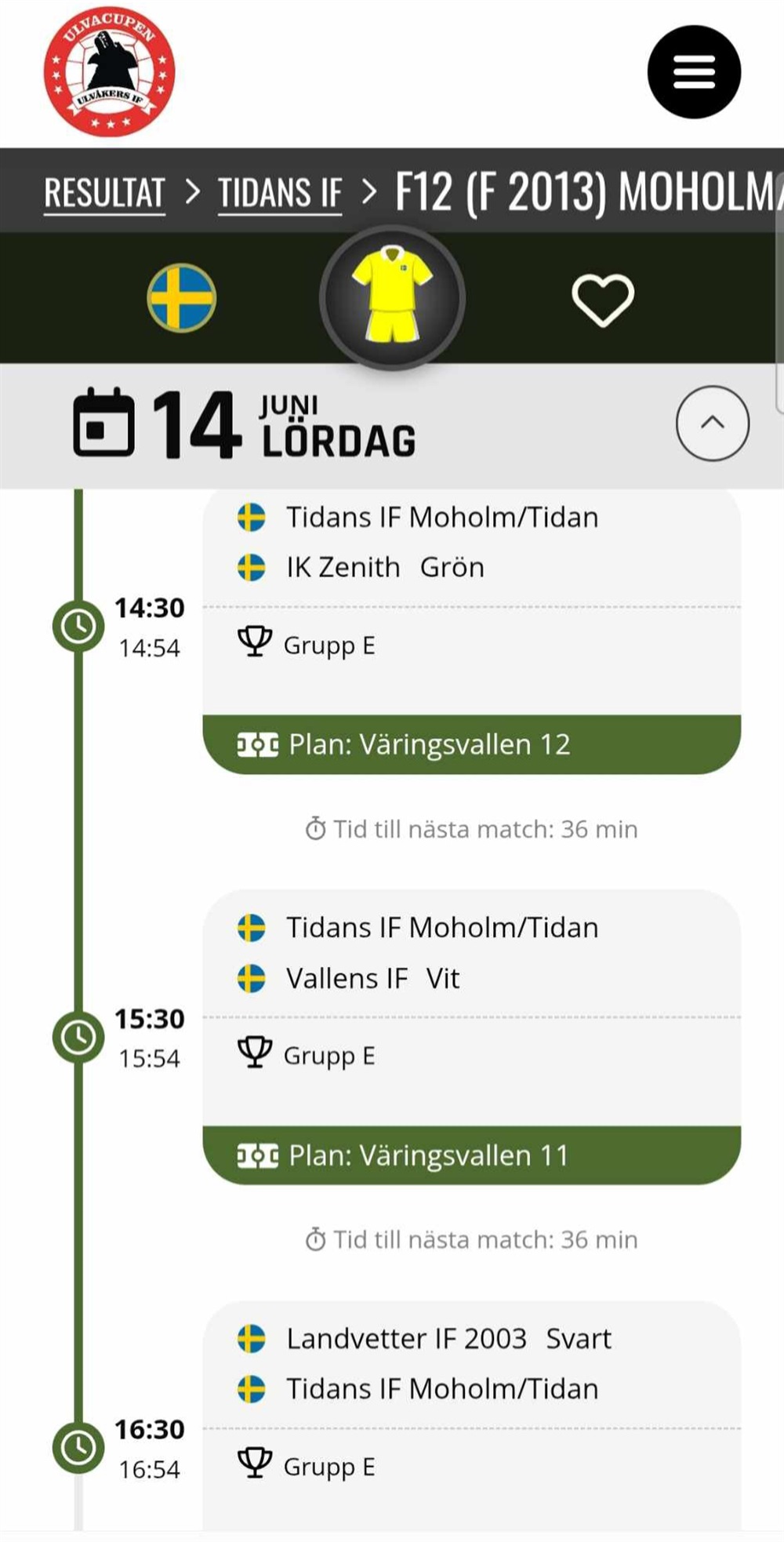
Task: Open the hamburger menu
Action: (694, 72)
